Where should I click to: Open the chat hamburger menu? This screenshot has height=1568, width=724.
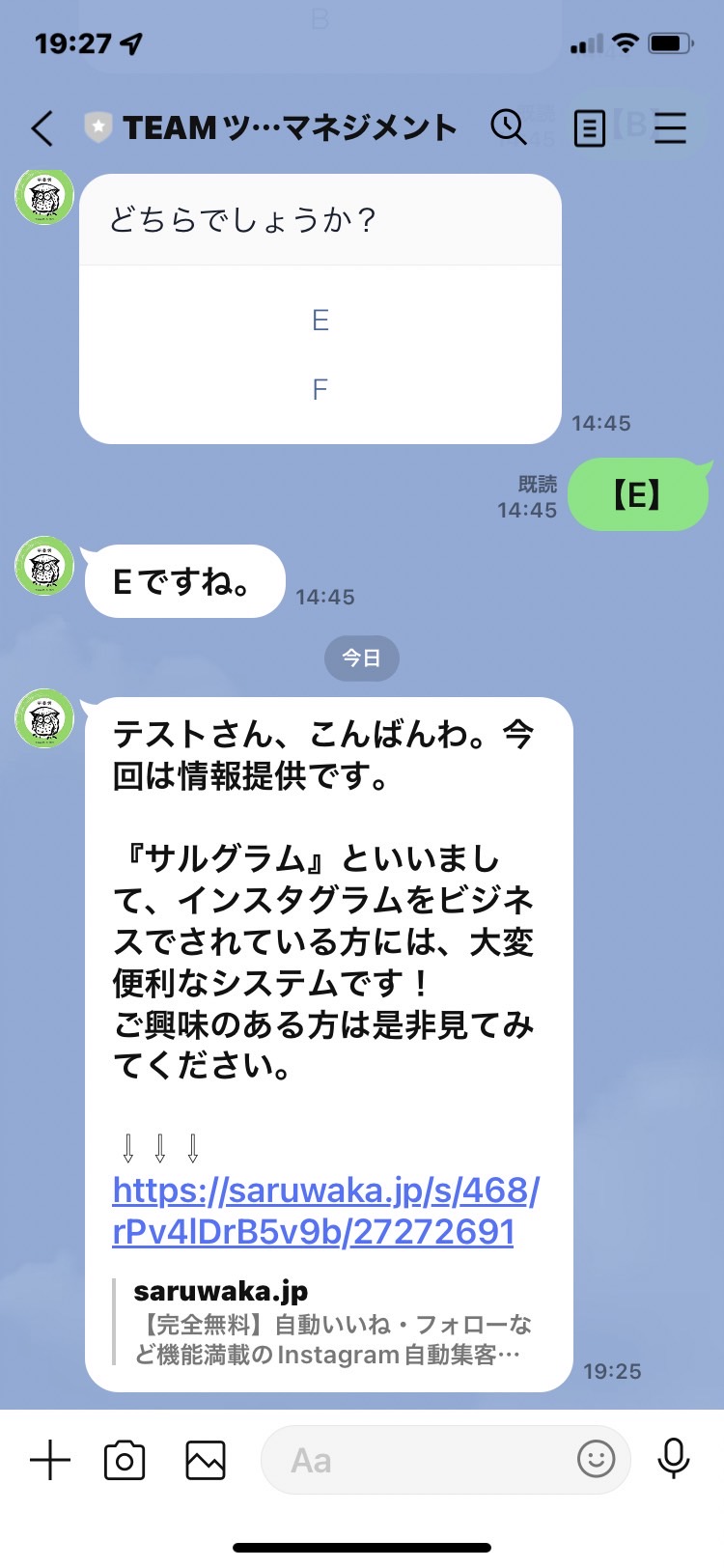(x=670, y=127)
